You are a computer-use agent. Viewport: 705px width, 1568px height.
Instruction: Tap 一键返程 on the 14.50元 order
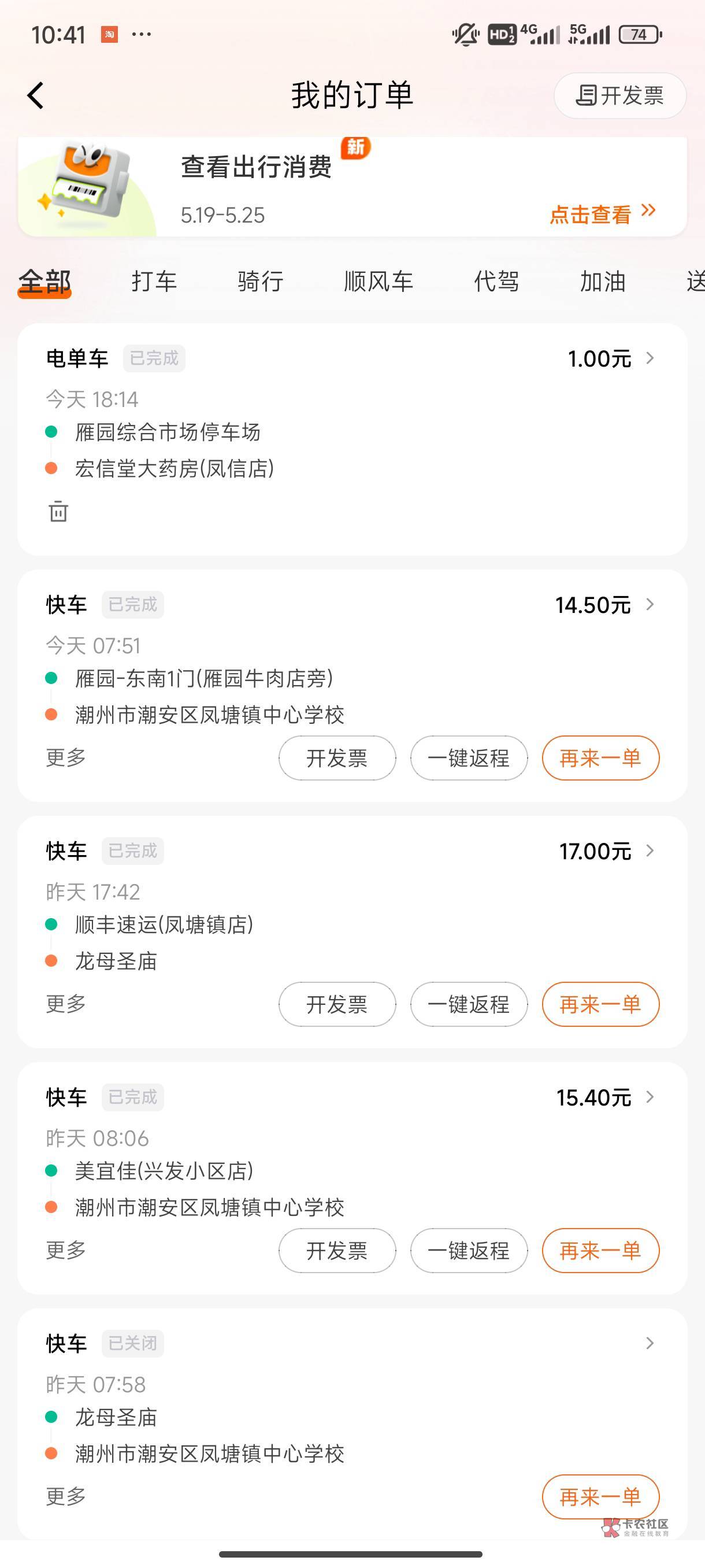coord(469,758)
